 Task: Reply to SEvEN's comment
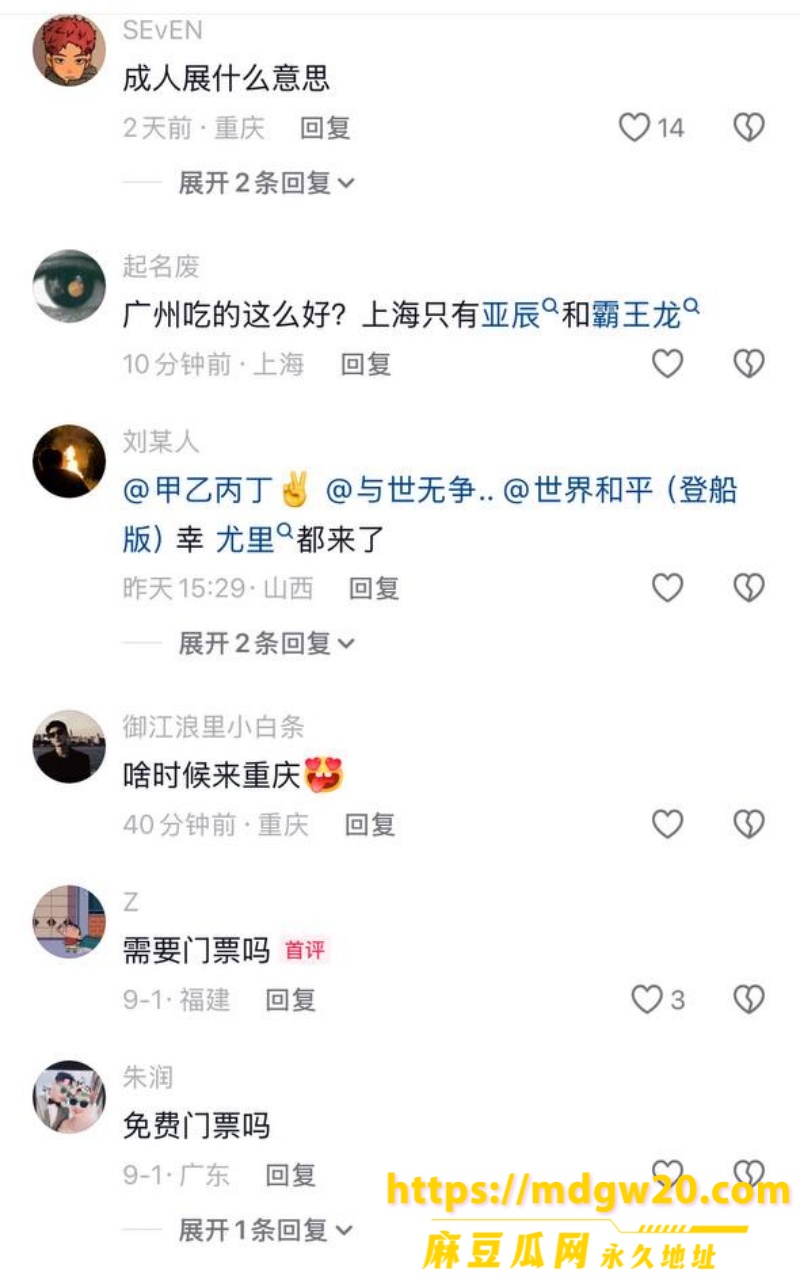325,128
